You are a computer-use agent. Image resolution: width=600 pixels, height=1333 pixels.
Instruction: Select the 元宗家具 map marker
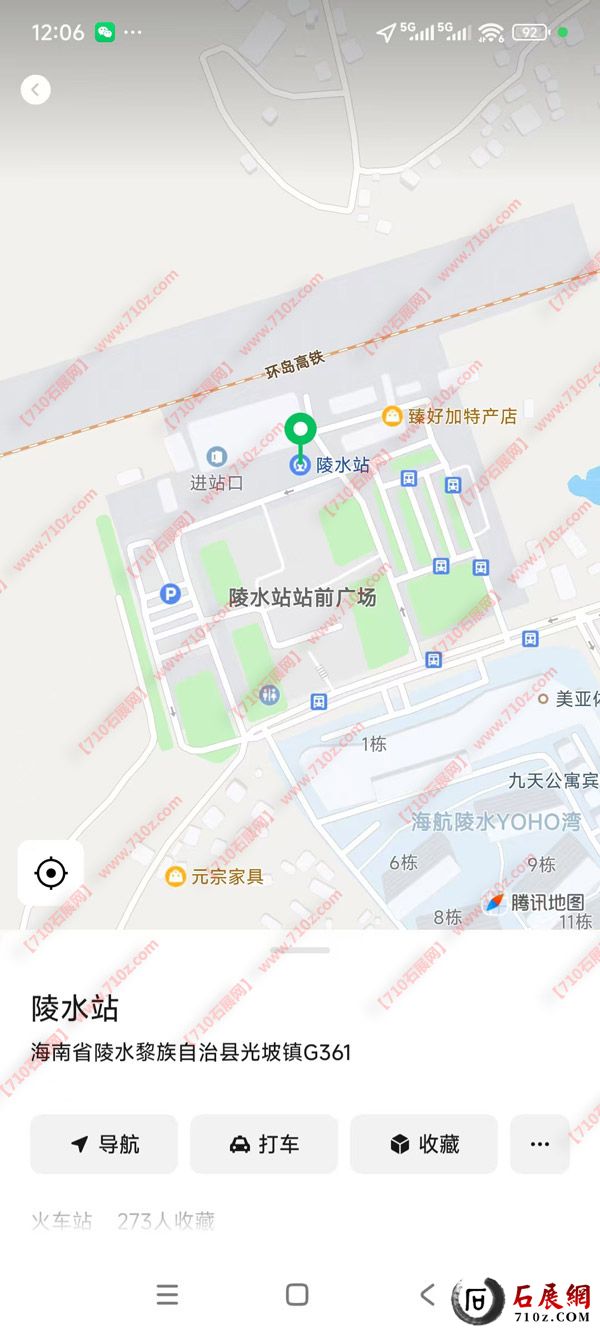[x=176, y=877]
